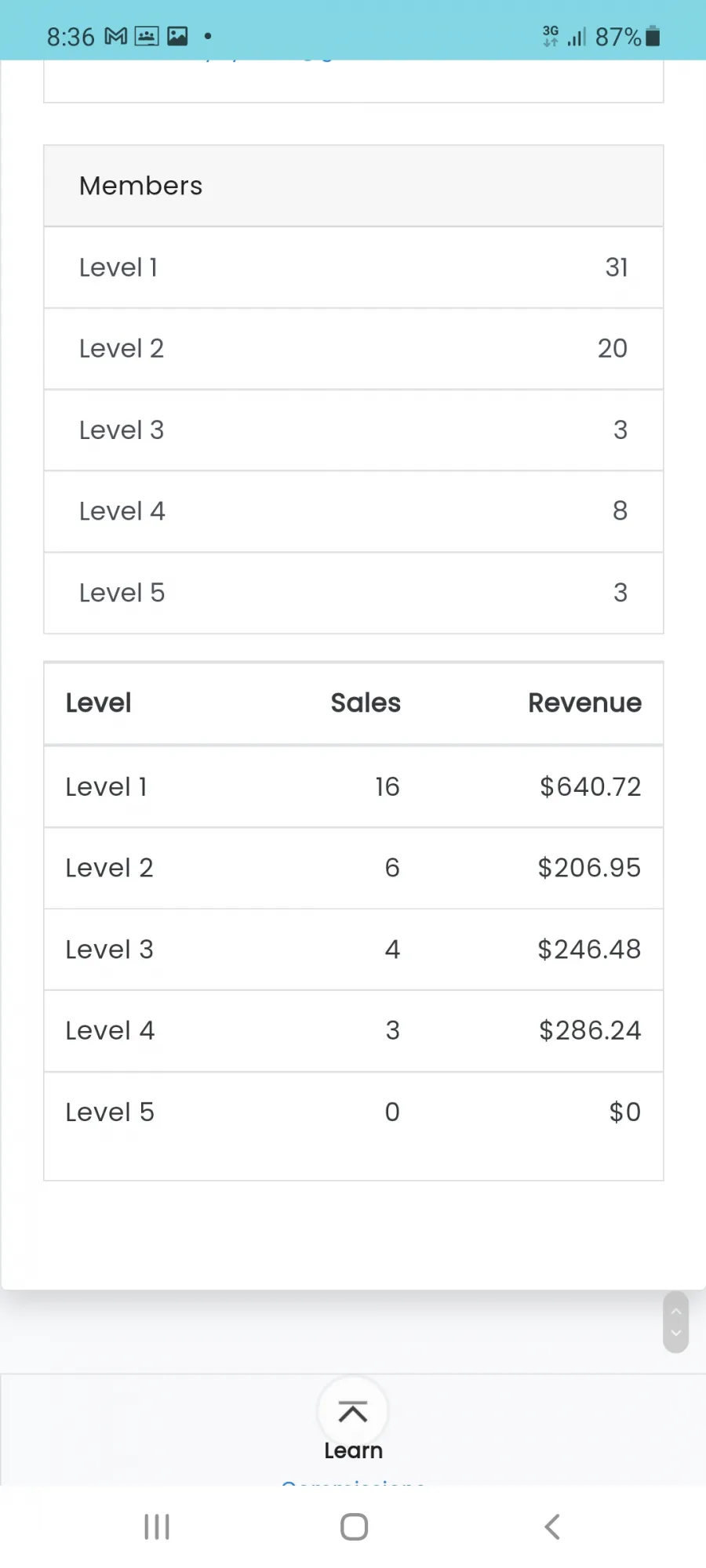The width and height of the screenshot is (706, 1568).
Task: Go back using the system back button
Action: point(552,1526)
